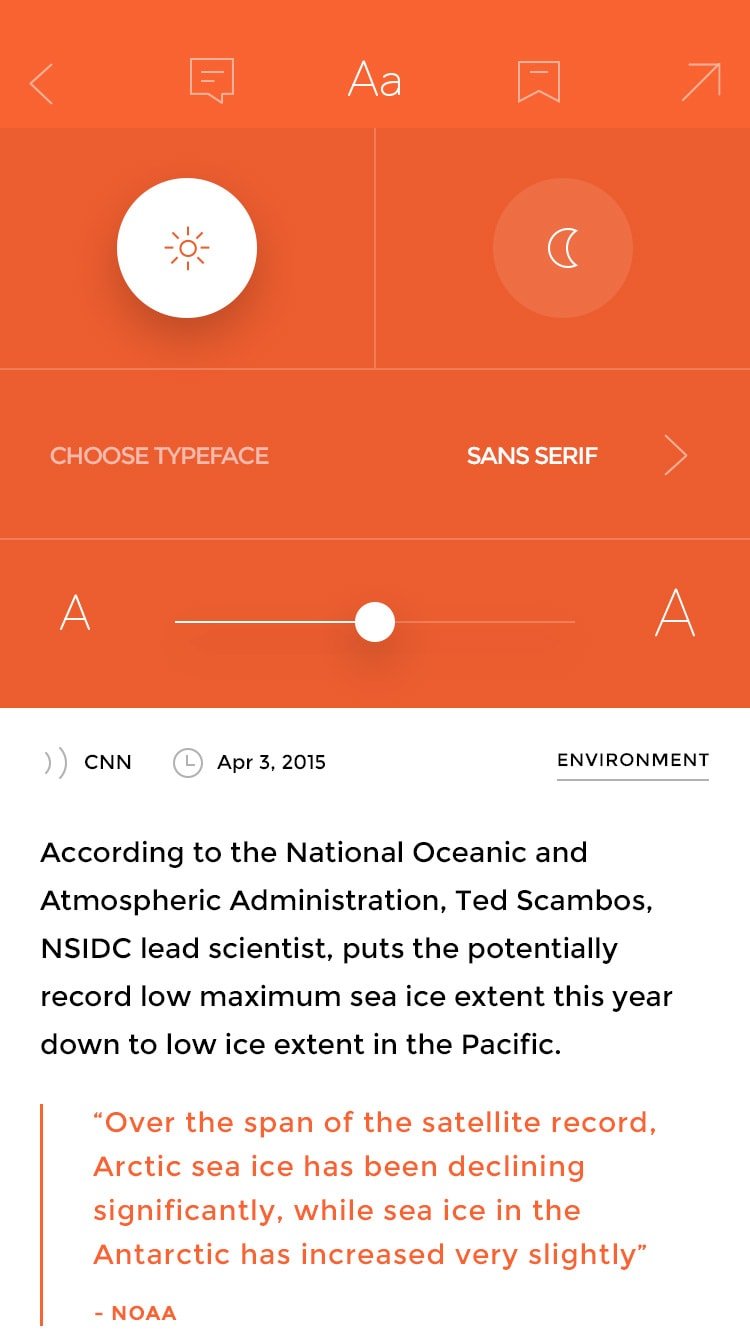Change the Sans Serif typeface option

pos(575,456)
